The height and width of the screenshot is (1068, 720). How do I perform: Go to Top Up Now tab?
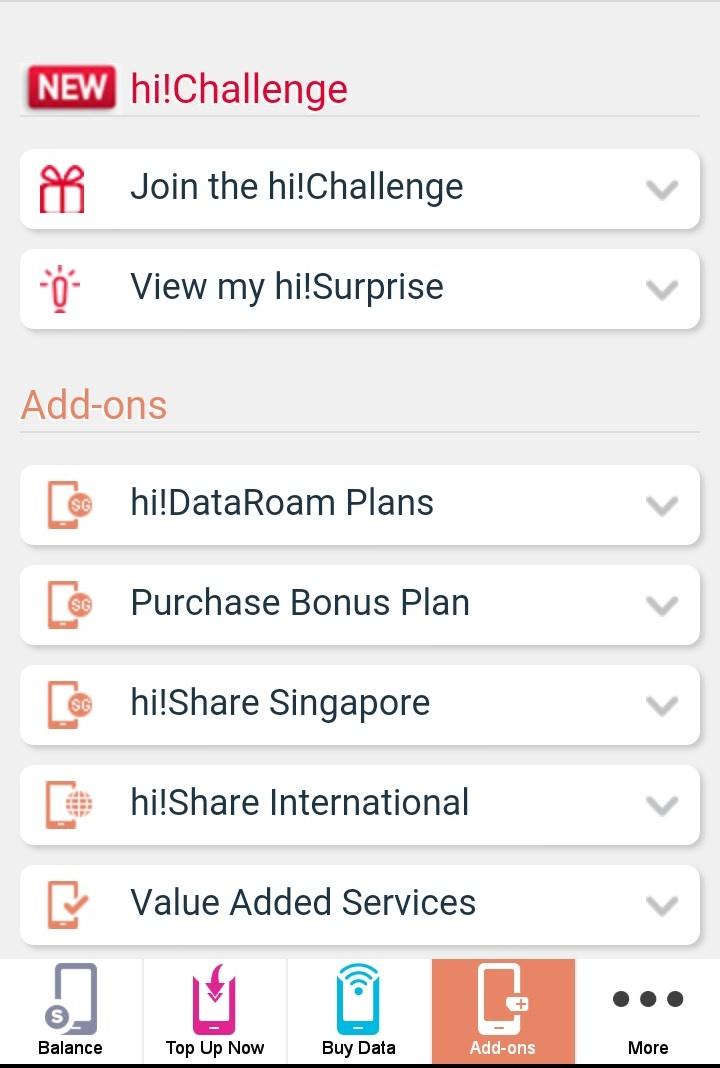[215, 1011]
